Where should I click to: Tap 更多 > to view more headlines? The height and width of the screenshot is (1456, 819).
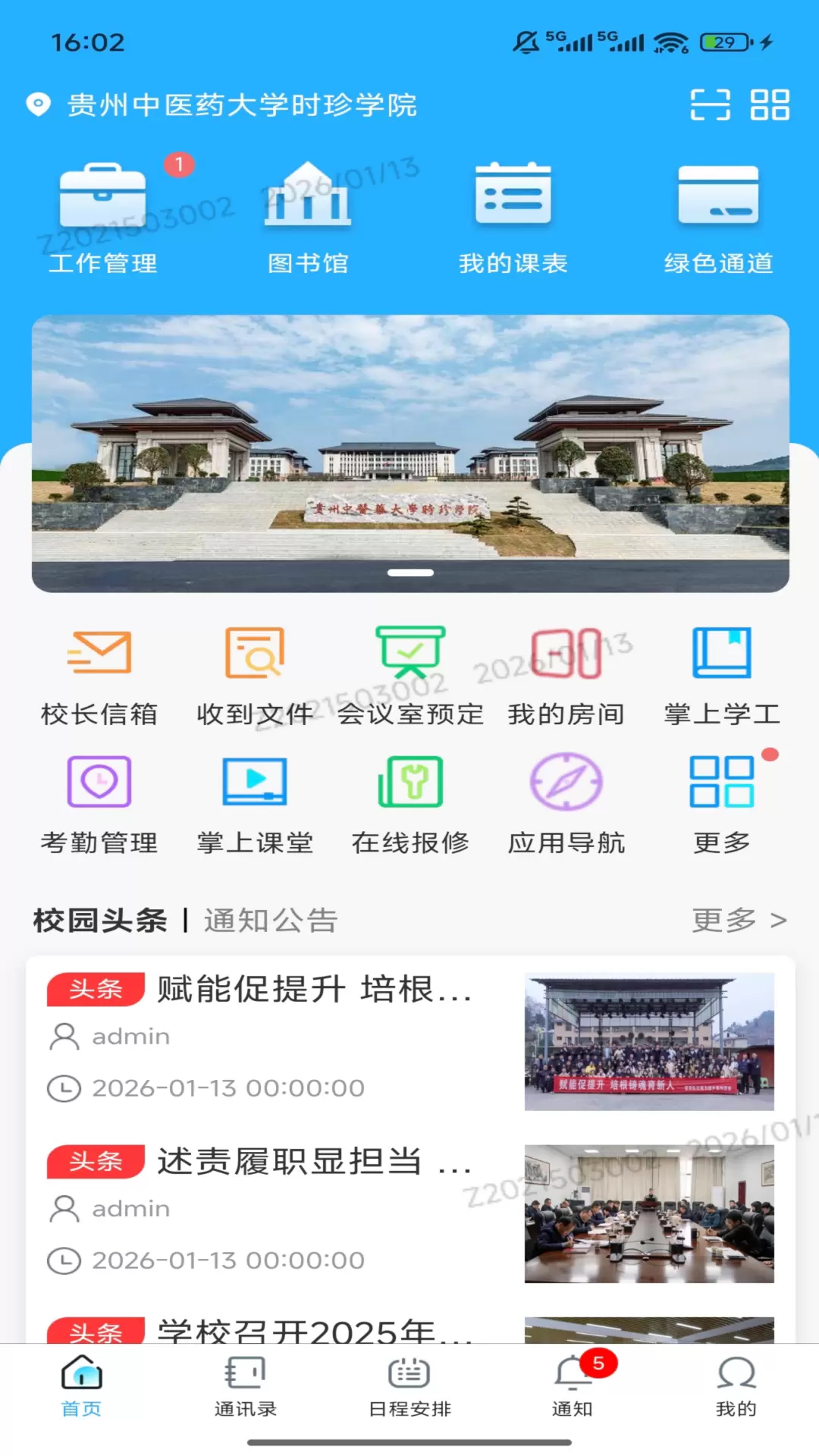coord(739,921)
